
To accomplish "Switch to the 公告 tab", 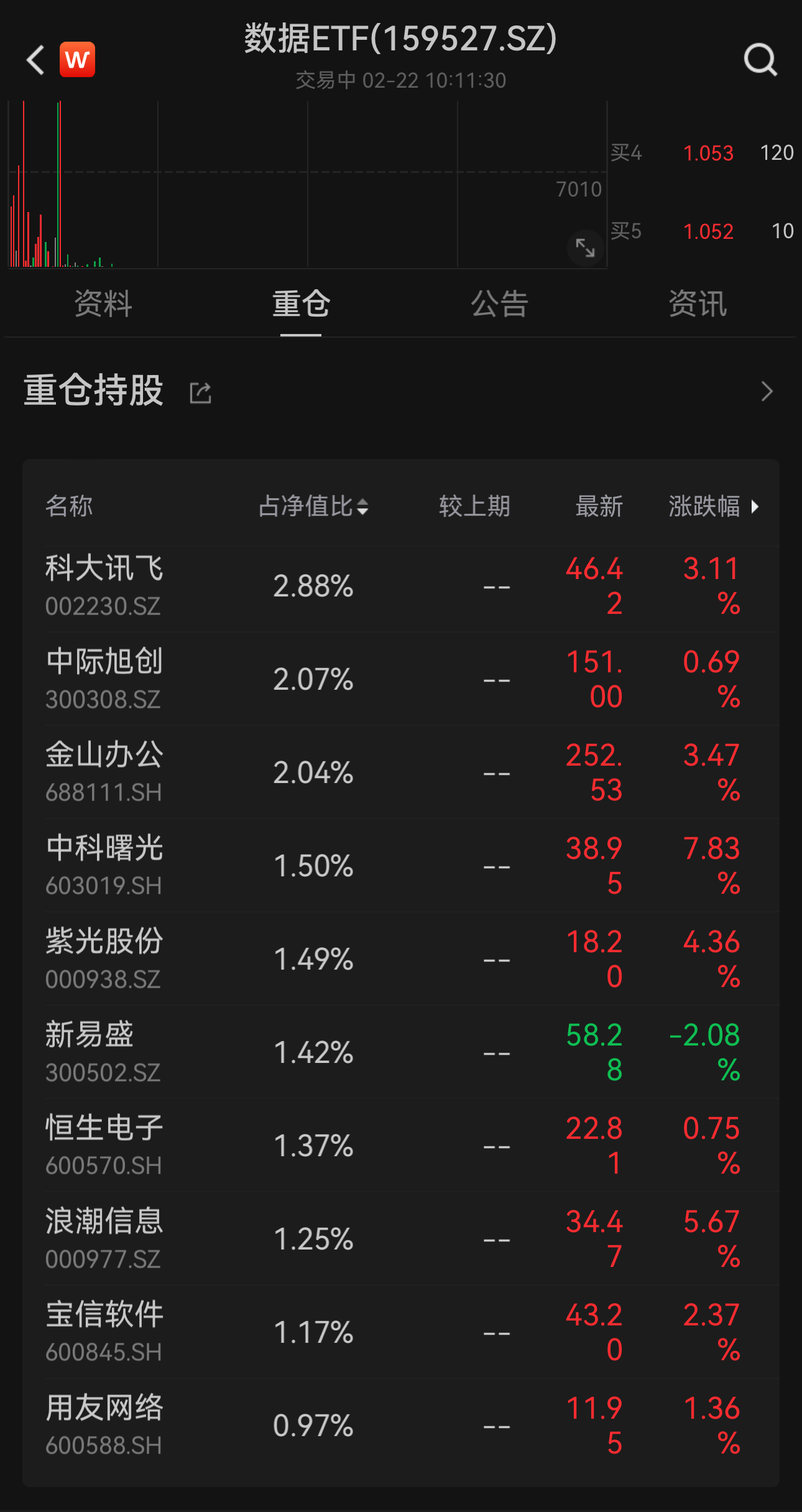I will pos(499,304).
